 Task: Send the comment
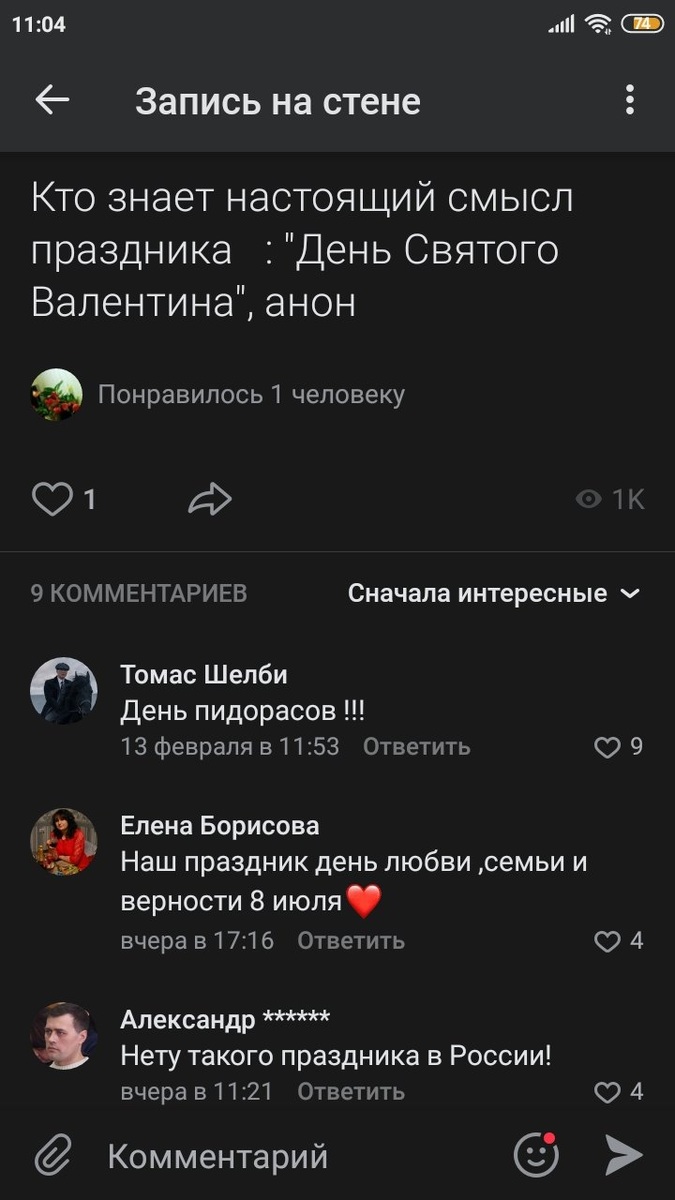coord(624,1156)
